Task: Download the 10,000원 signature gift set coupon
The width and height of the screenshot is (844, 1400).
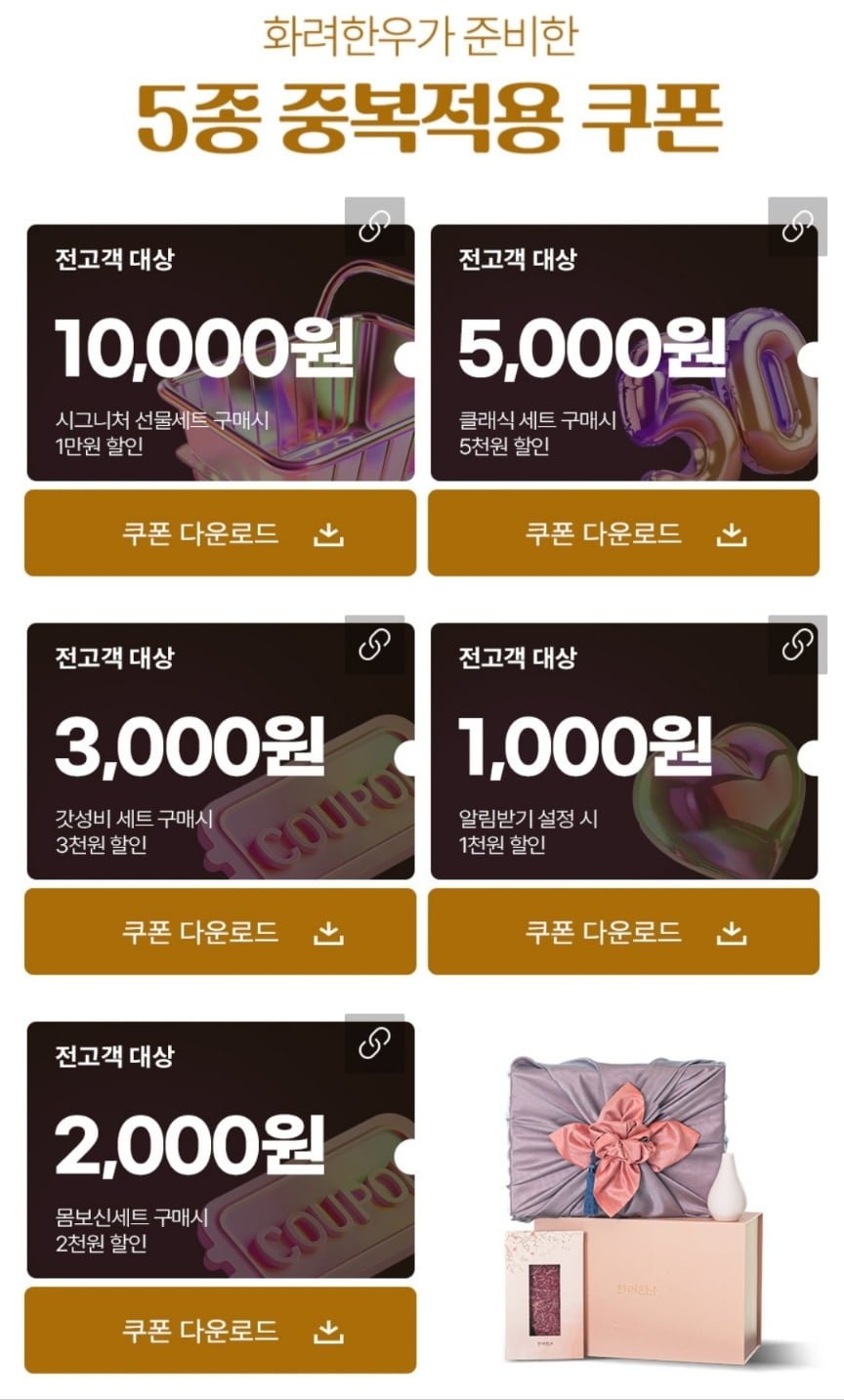Action: pos(220,533)
